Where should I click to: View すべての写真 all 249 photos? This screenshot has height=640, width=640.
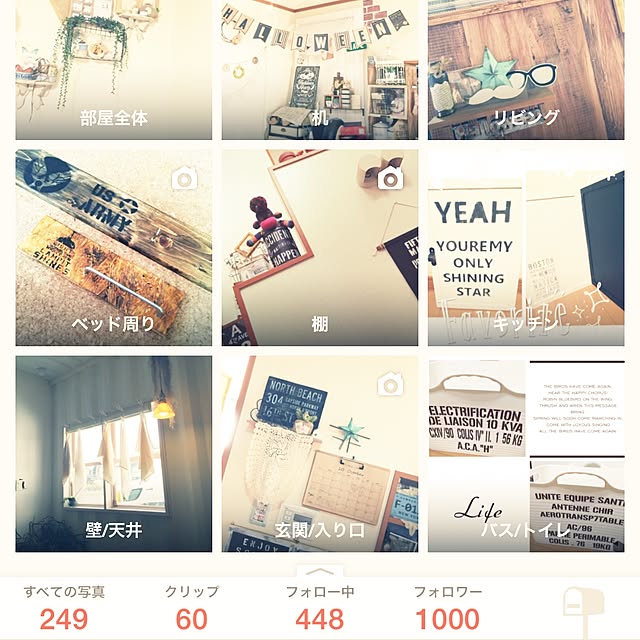coord(64,608)
